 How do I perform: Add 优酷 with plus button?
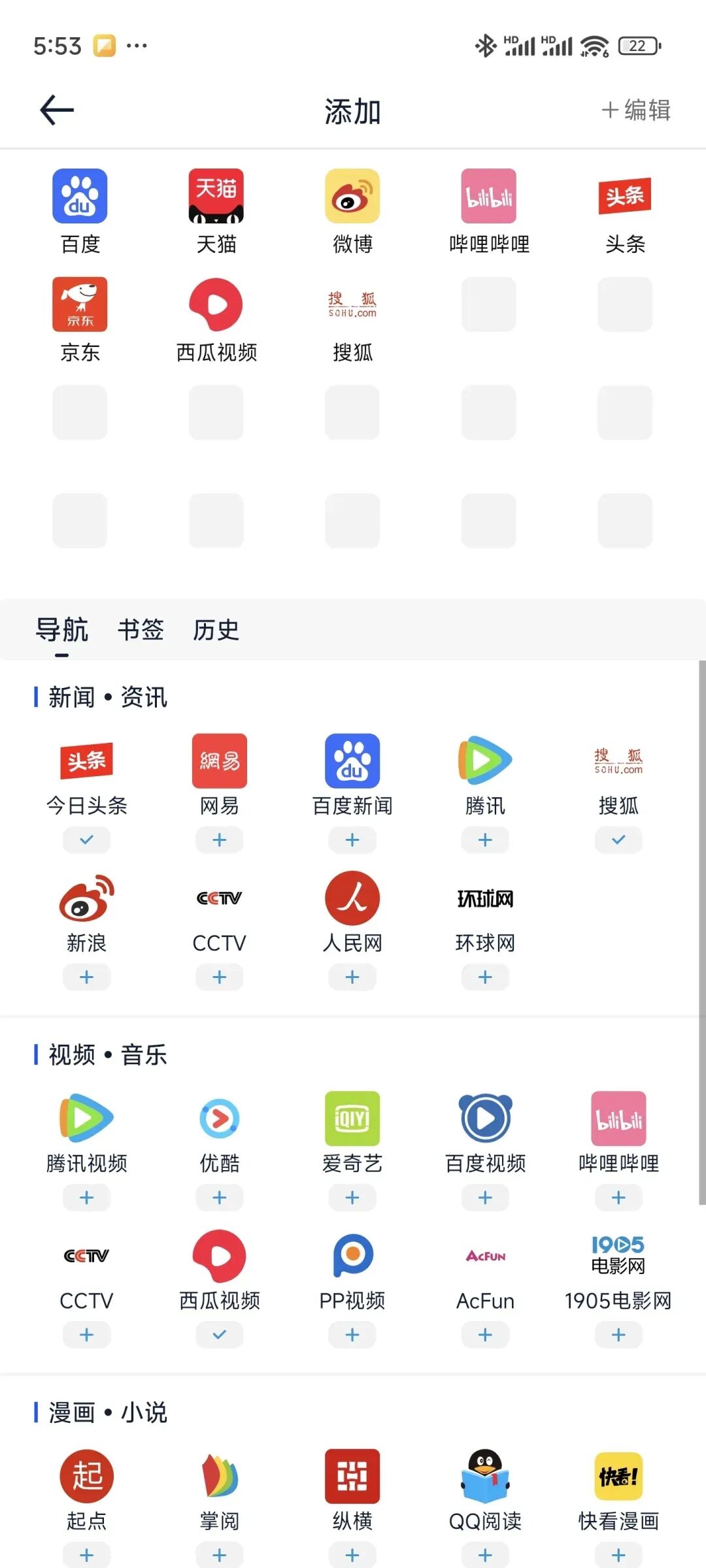(x=220, y=1198)
